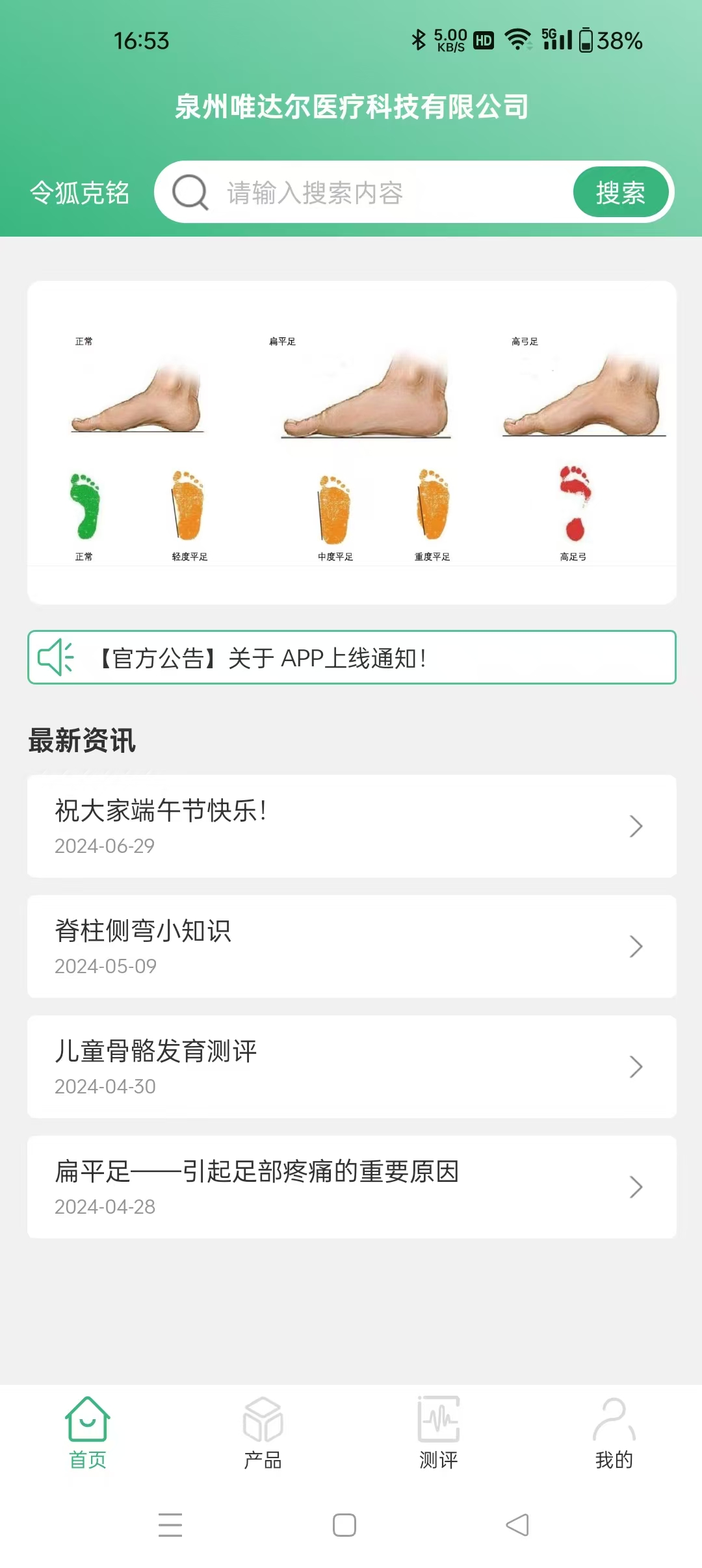Open the 官方公告 APP上线通知 announcement
Screen dimensions: 702x1568
click(x=352, y=658)
